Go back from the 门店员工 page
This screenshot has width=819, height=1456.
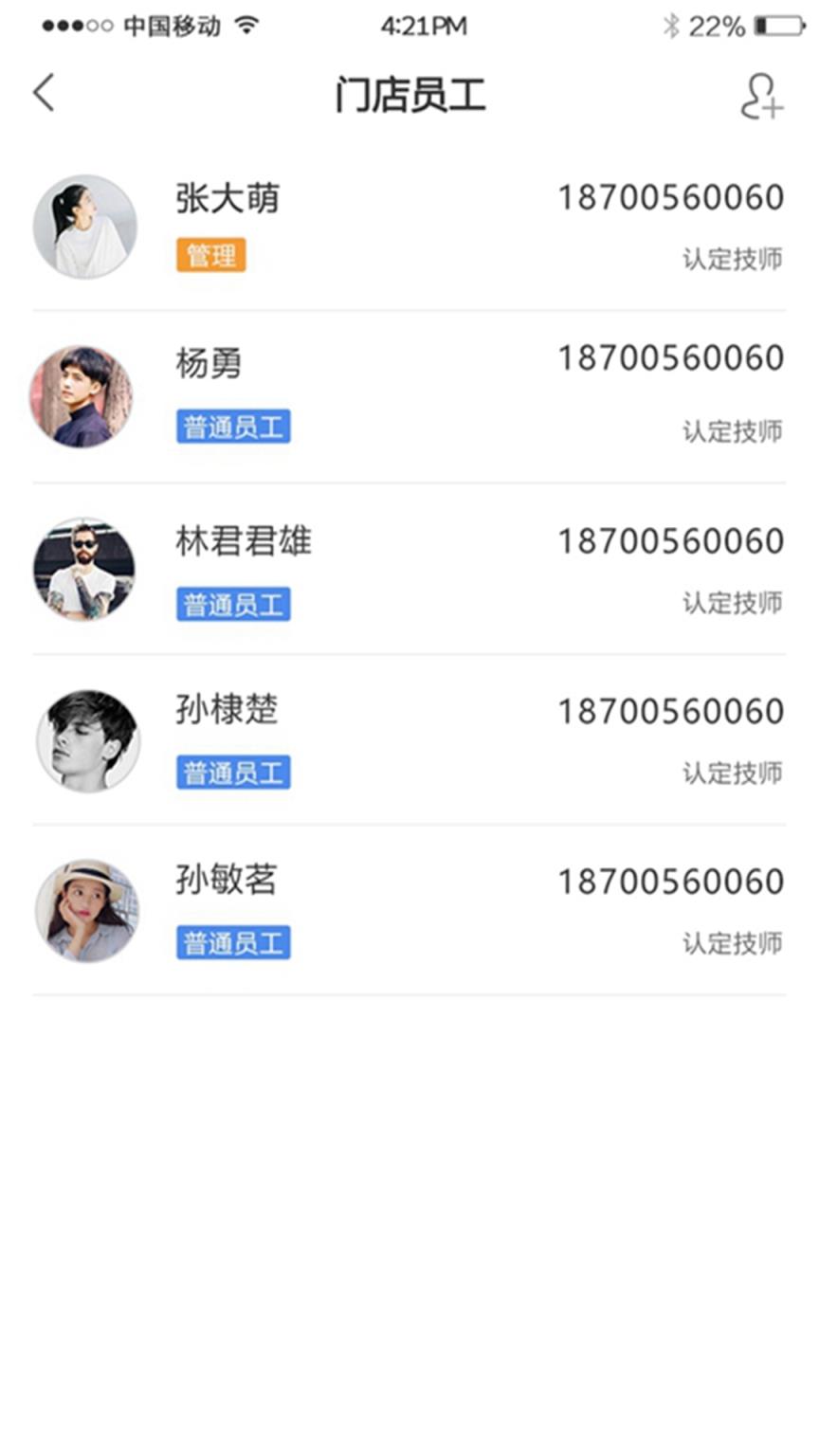click(44, 93)
